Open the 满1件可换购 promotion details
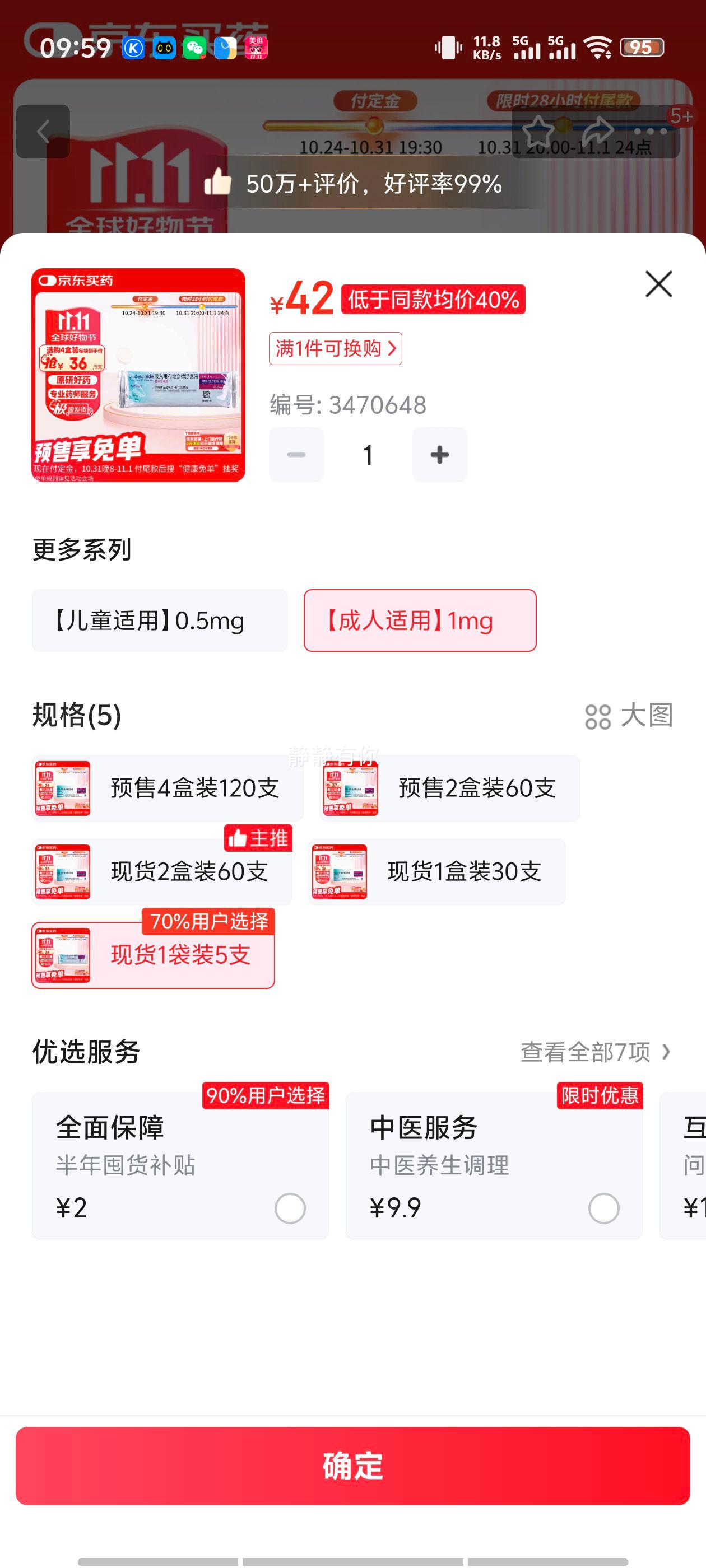The width and height of the screenshot is (706, 1568). click(336, 349)
